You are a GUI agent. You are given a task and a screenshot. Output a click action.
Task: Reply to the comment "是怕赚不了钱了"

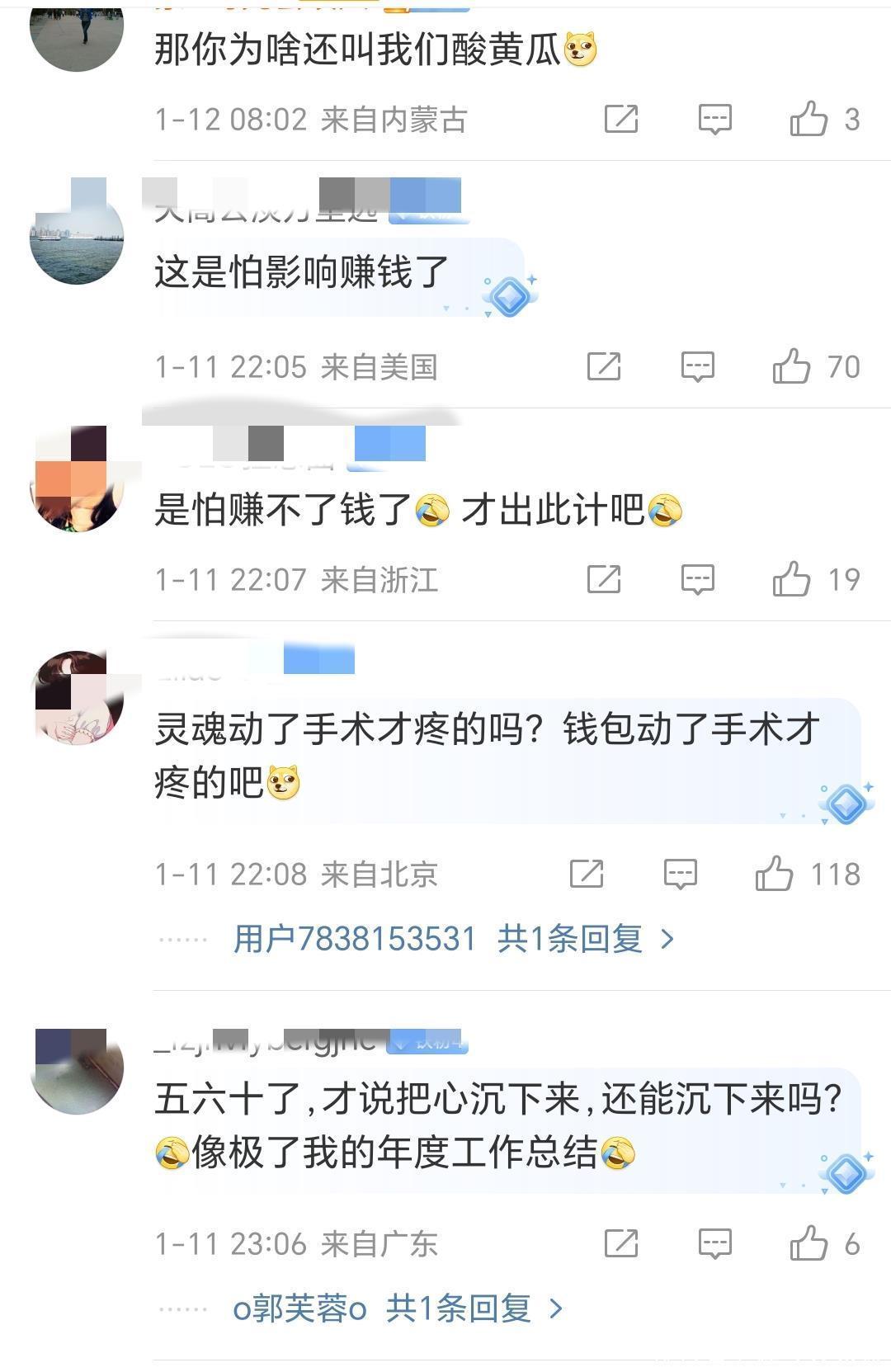coord(697,579)
